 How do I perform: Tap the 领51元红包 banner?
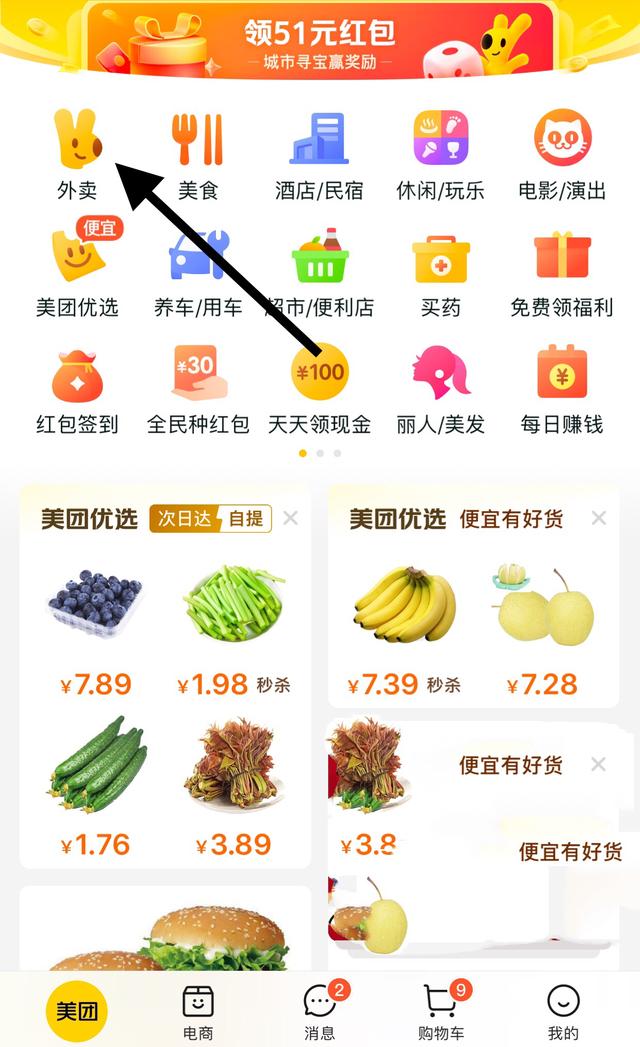pyautogui.click(x=320, y=40)
